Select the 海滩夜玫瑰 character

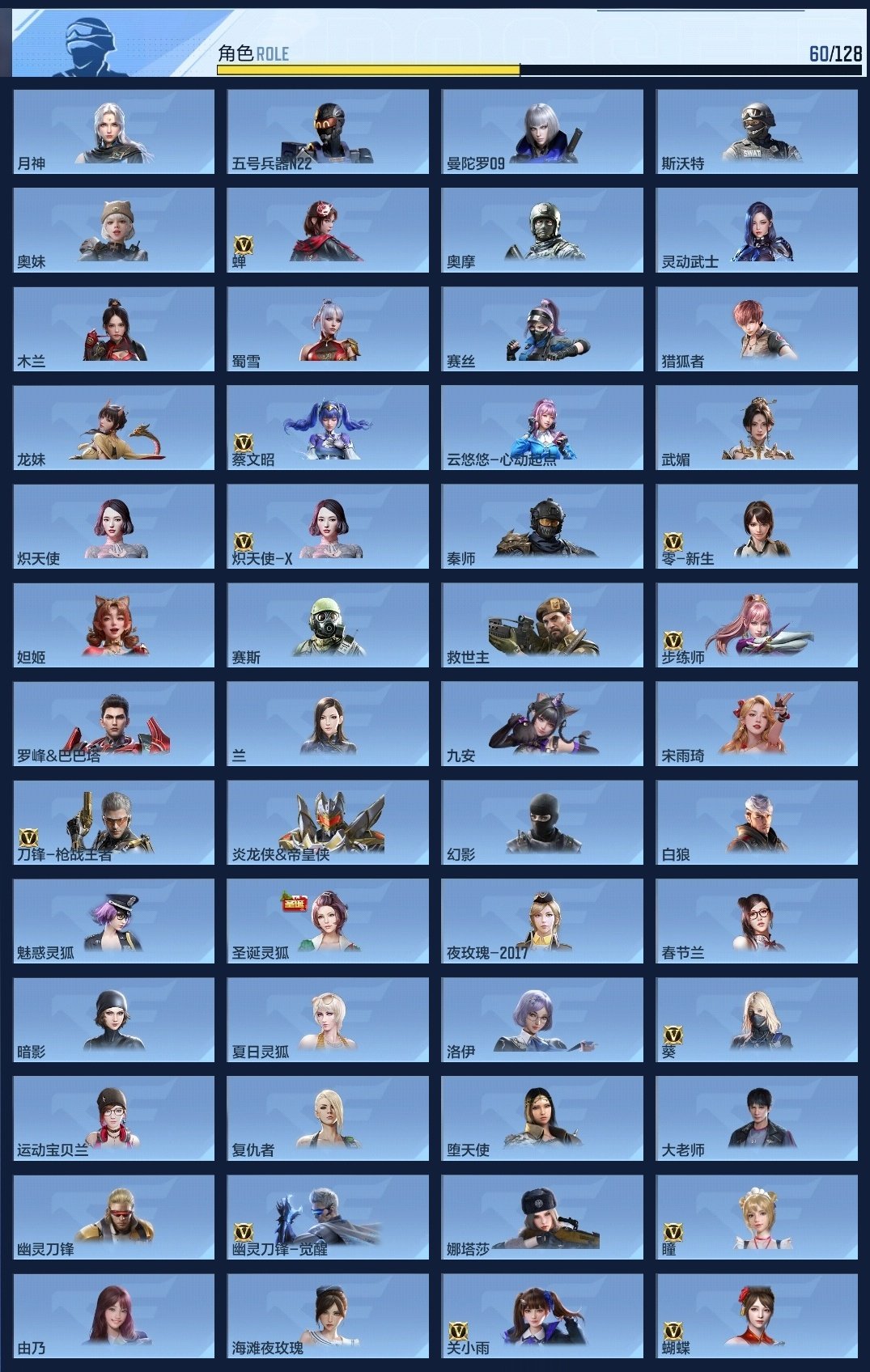pyautogui.click(x=328, y=1315)
